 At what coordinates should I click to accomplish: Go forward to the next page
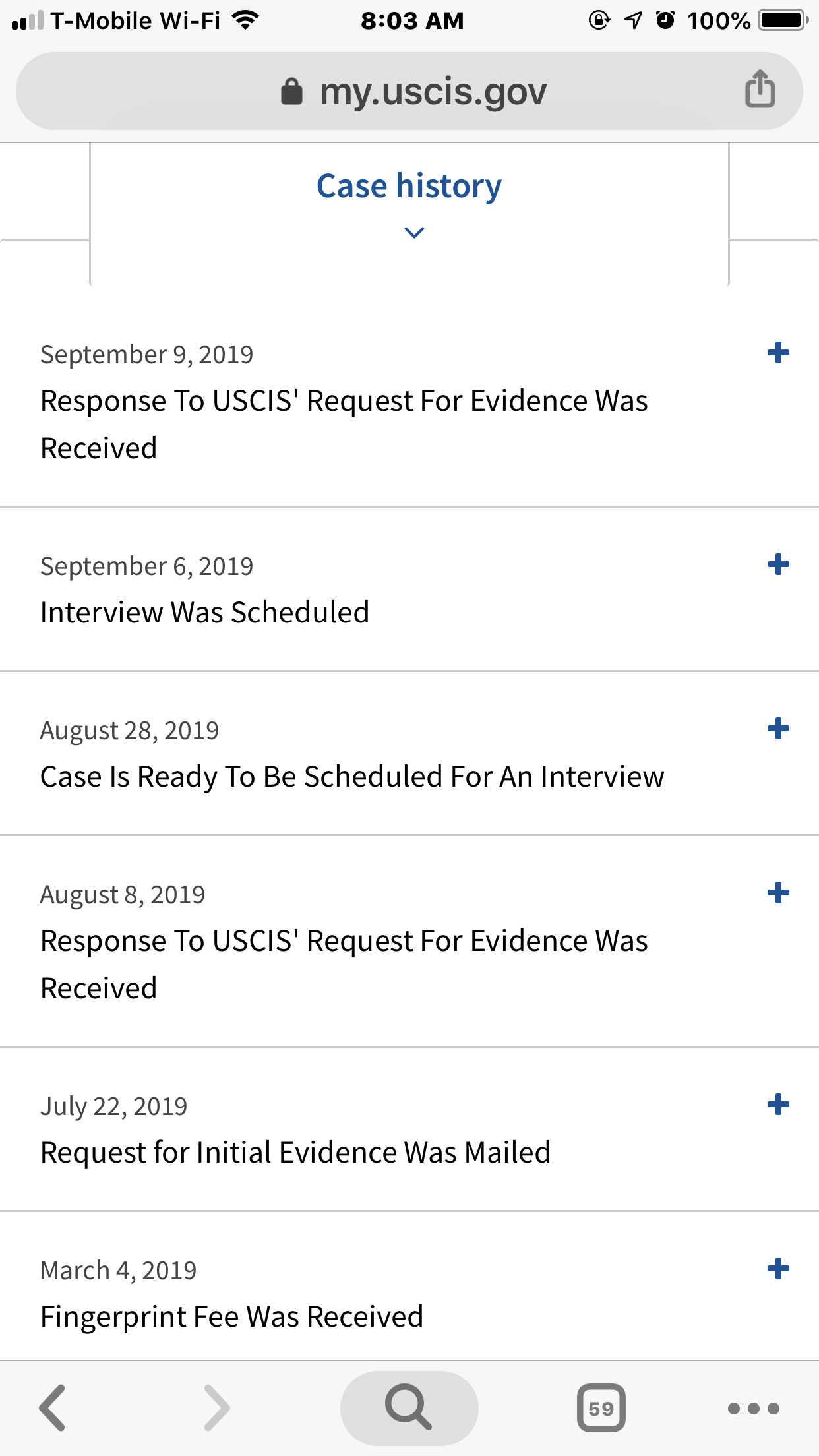(216, 1408)
